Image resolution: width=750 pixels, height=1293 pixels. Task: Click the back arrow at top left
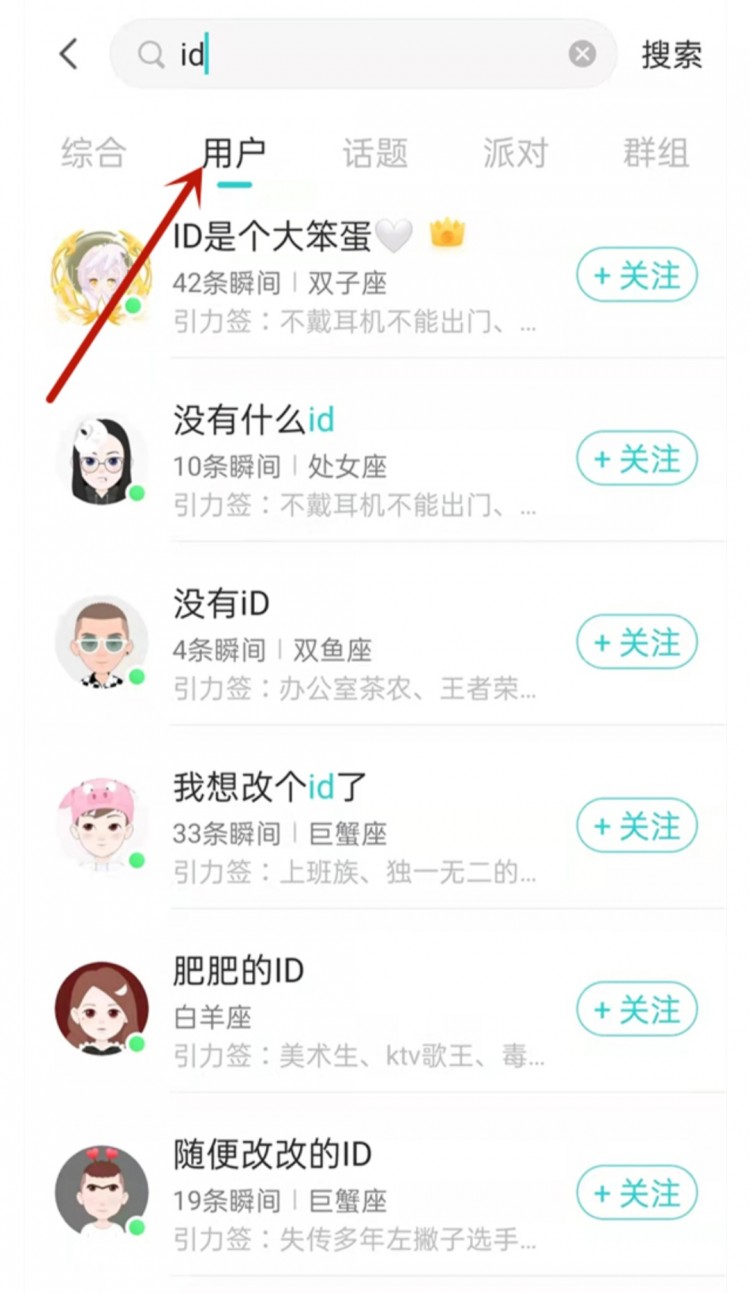click(x=67, y=54)
